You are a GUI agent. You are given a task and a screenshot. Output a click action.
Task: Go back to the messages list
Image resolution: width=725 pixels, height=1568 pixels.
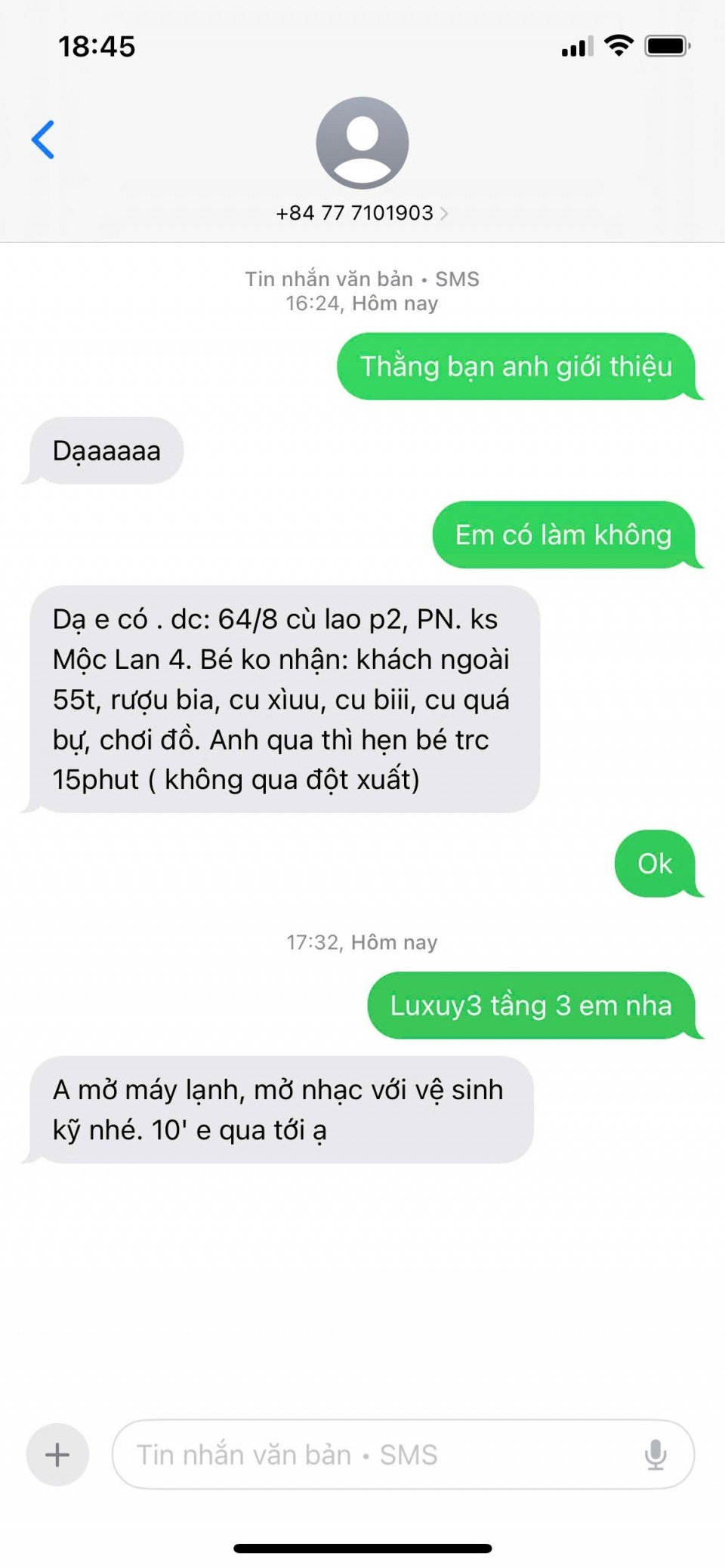click(x=43, y=140)
